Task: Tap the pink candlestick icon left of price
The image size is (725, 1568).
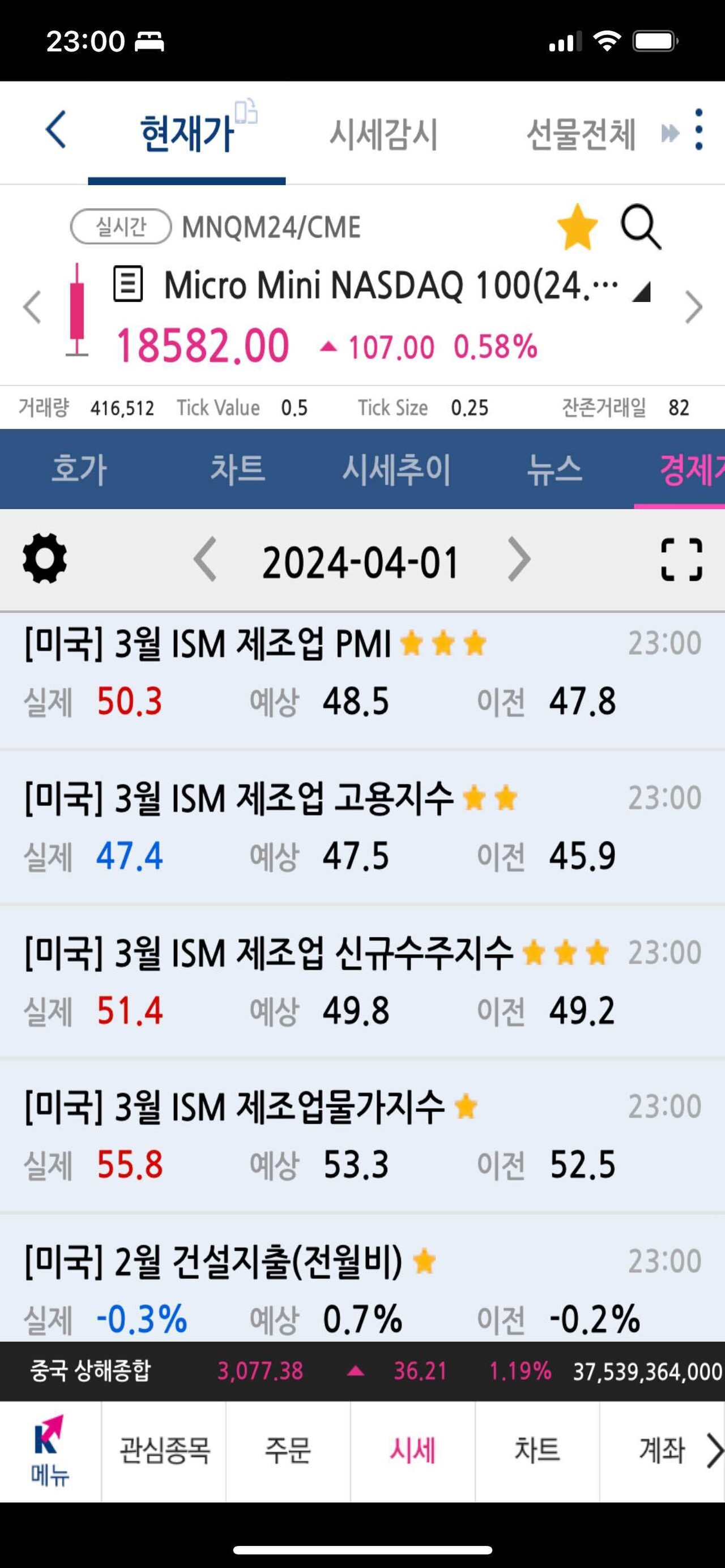Action: [x=75, y=310]
